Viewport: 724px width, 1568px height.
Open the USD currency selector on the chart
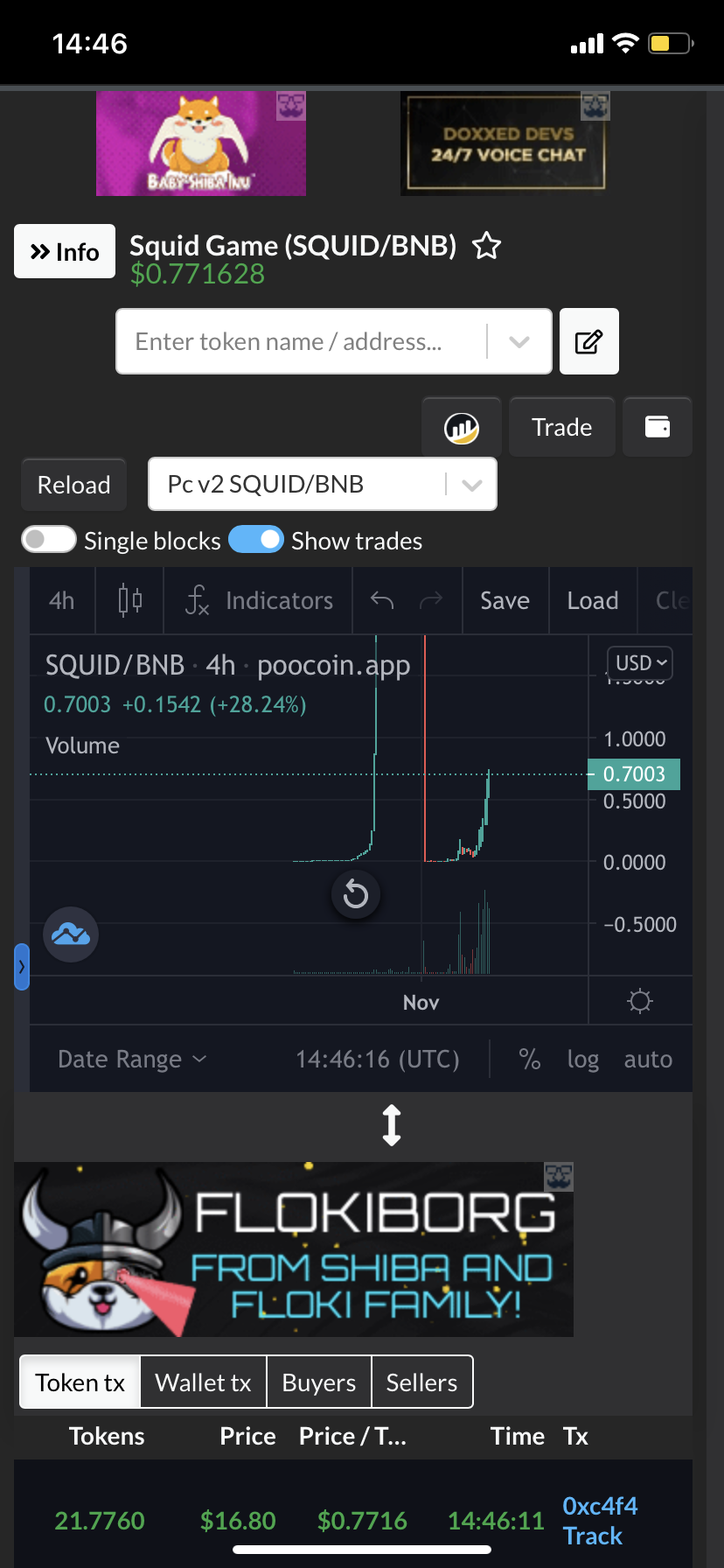pyautogui.click(x=640, y=663)
